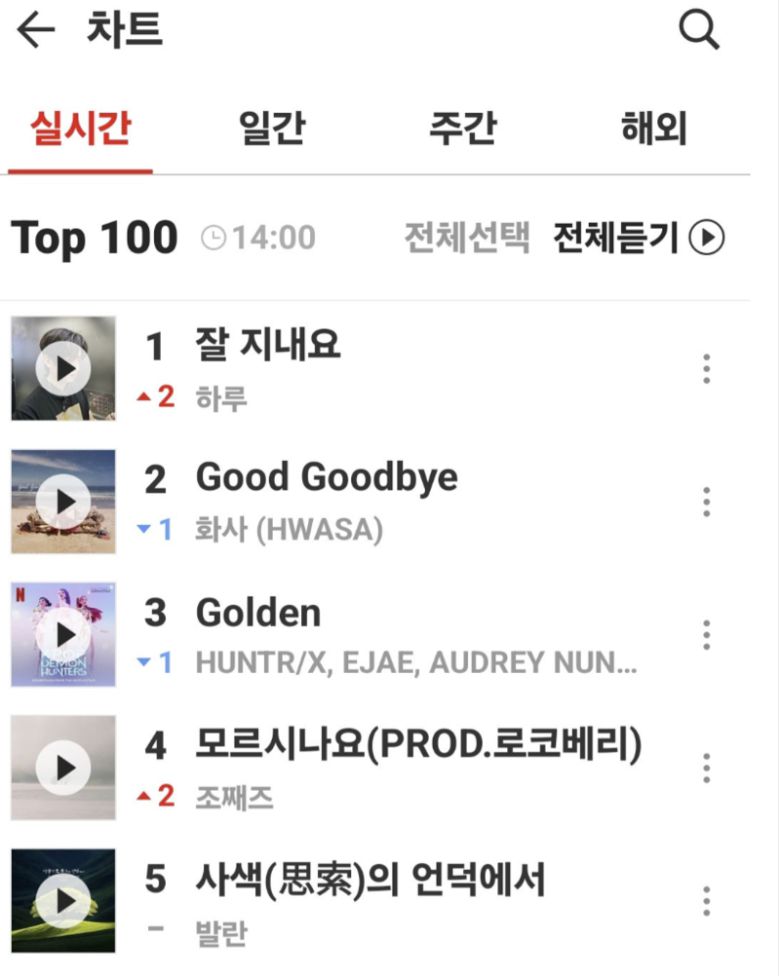Open more options for 모르시나요
780x976 pixels.
click(x=706, y=767)
